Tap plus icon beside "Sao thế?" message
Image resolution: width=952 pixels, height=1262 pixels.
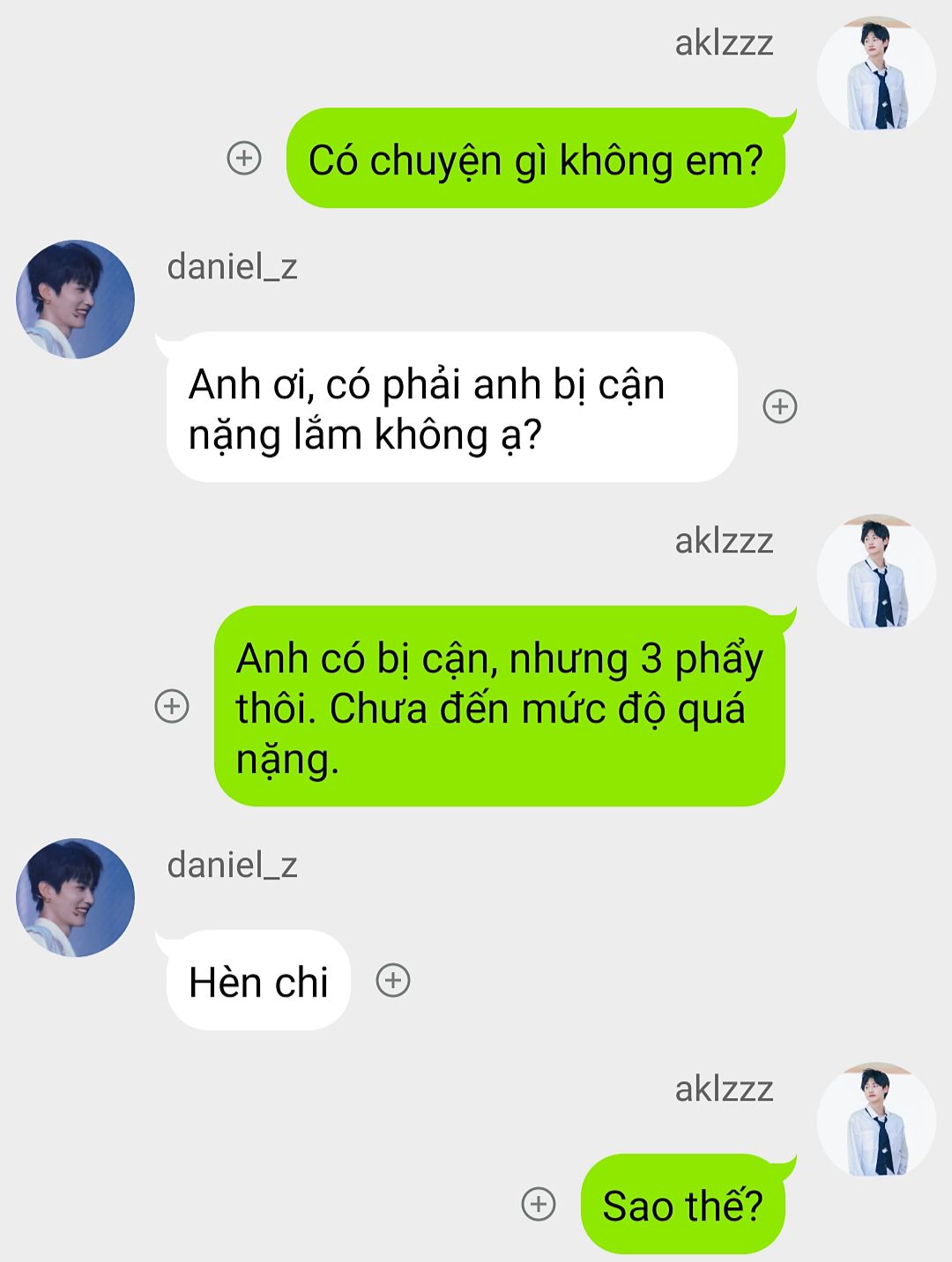[539, 1204]
